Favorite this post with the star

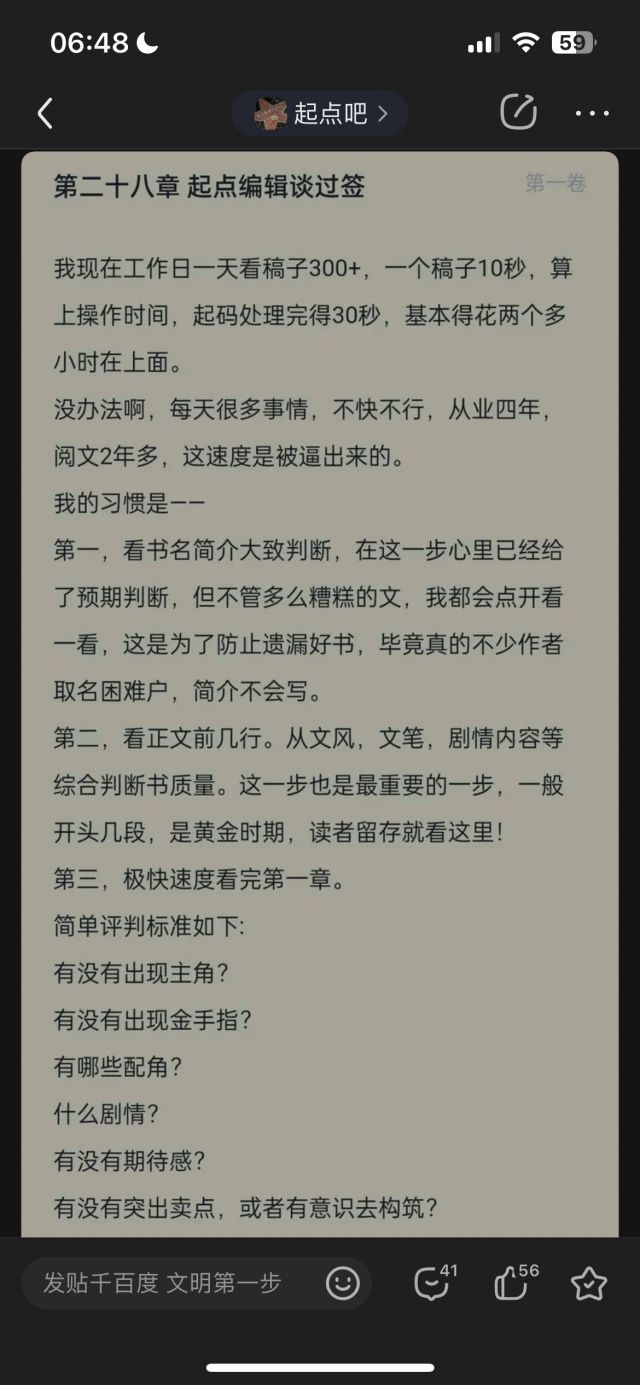(589, 1283)
